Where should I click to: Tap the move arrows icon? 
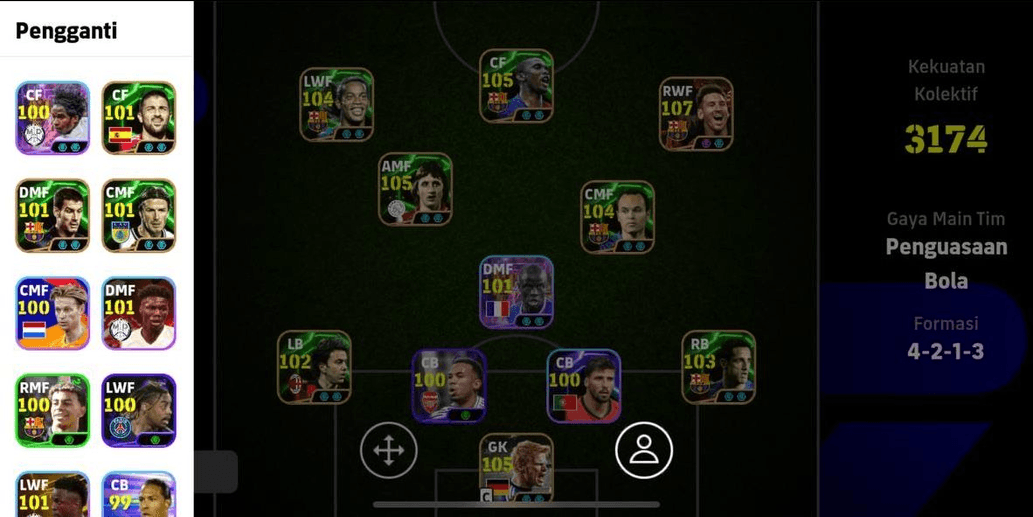[x=388, y=451]
